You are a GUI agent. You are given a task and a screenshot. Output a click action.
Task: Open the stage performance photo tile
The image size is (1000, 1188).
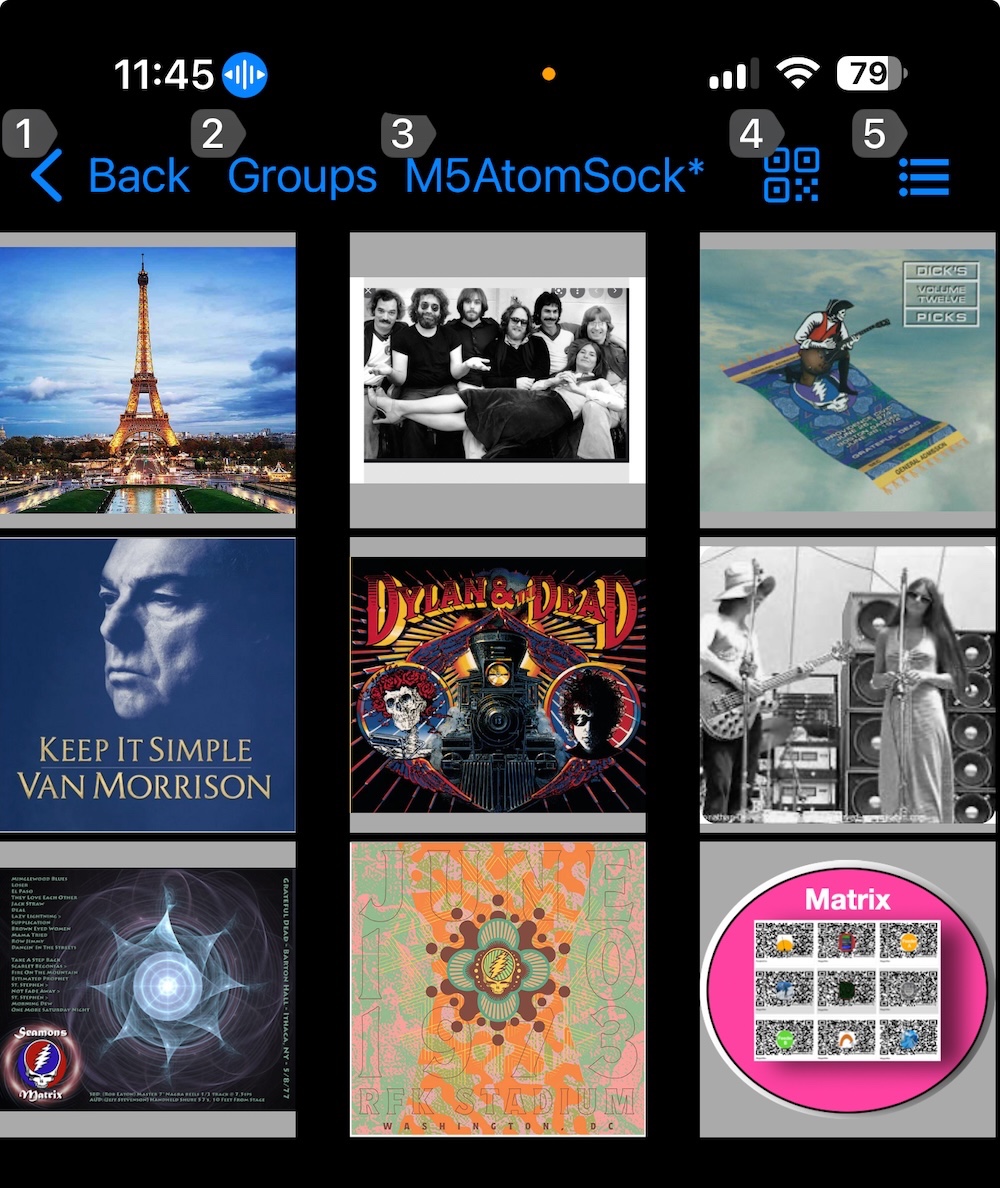(x=847, y=685)
